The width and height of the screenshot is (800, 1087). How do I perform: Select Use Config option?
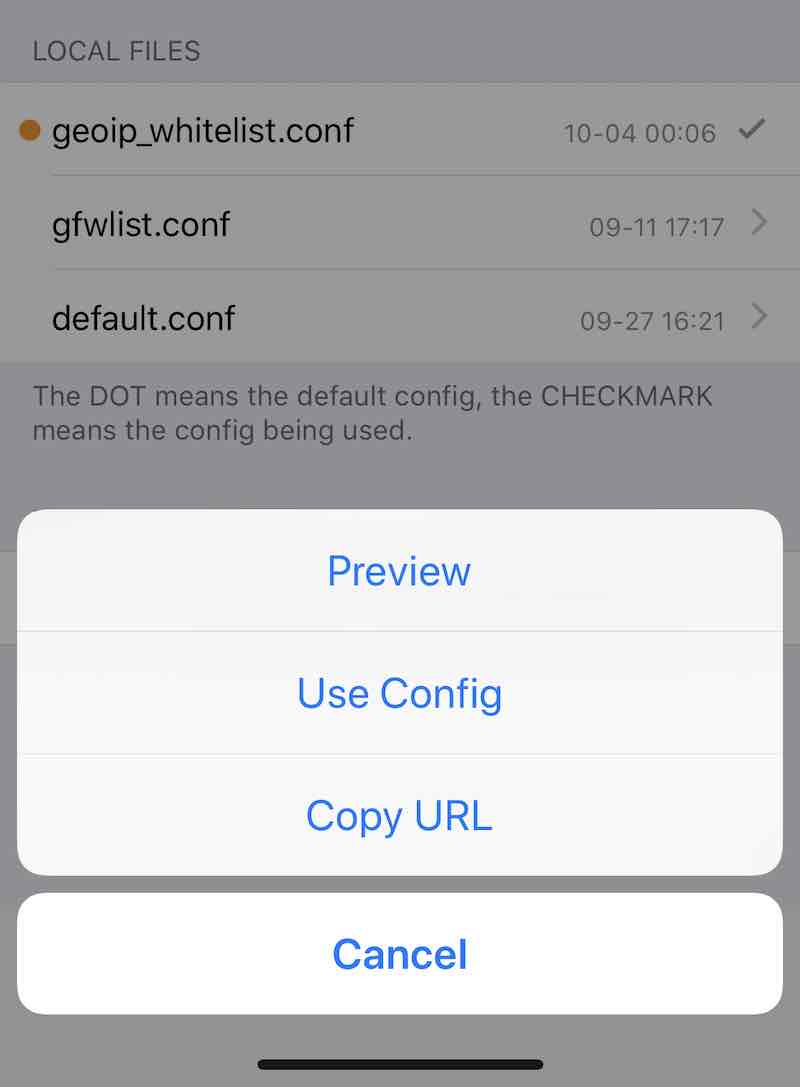click(399, 693)
